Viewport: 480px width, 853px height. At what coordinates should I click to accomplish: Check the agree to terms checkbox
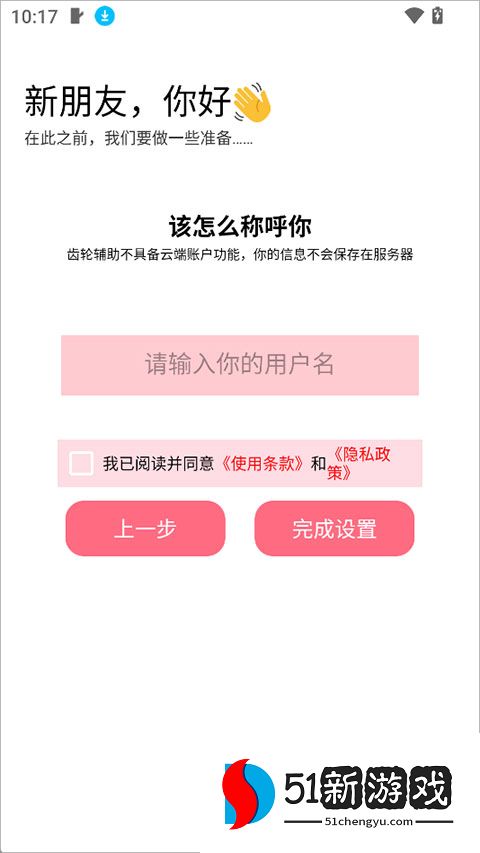point(81,463)
